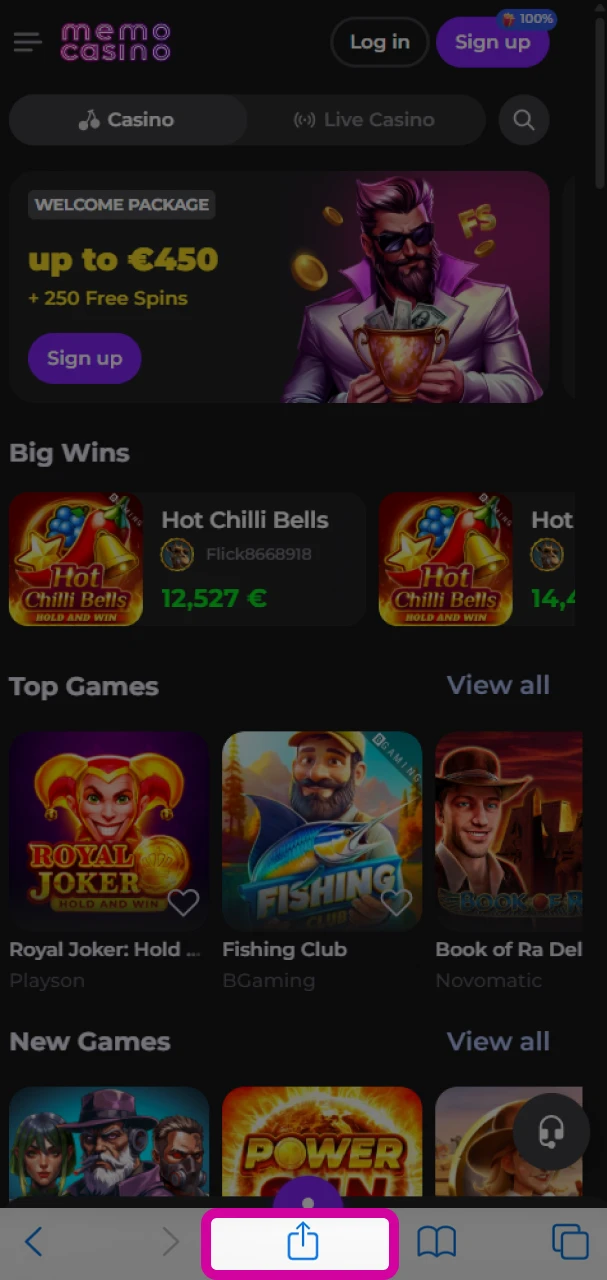This screenshot has width=607, height=1280.
Task: Sign up from the Welcome Package banner
Action: pos(84,358)
